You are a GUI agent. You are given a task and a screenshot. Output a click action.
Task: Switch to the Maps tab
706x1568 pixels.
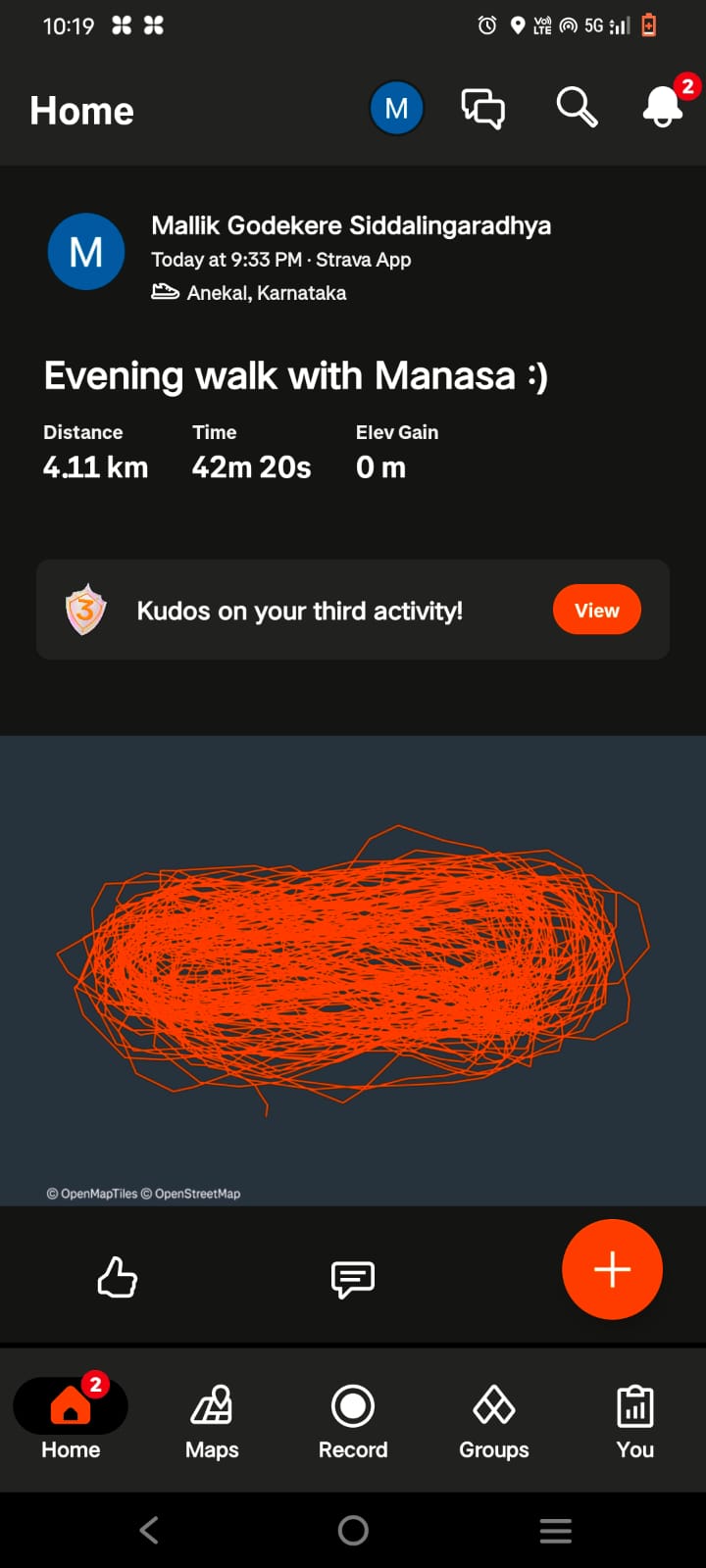point(212,1421)
